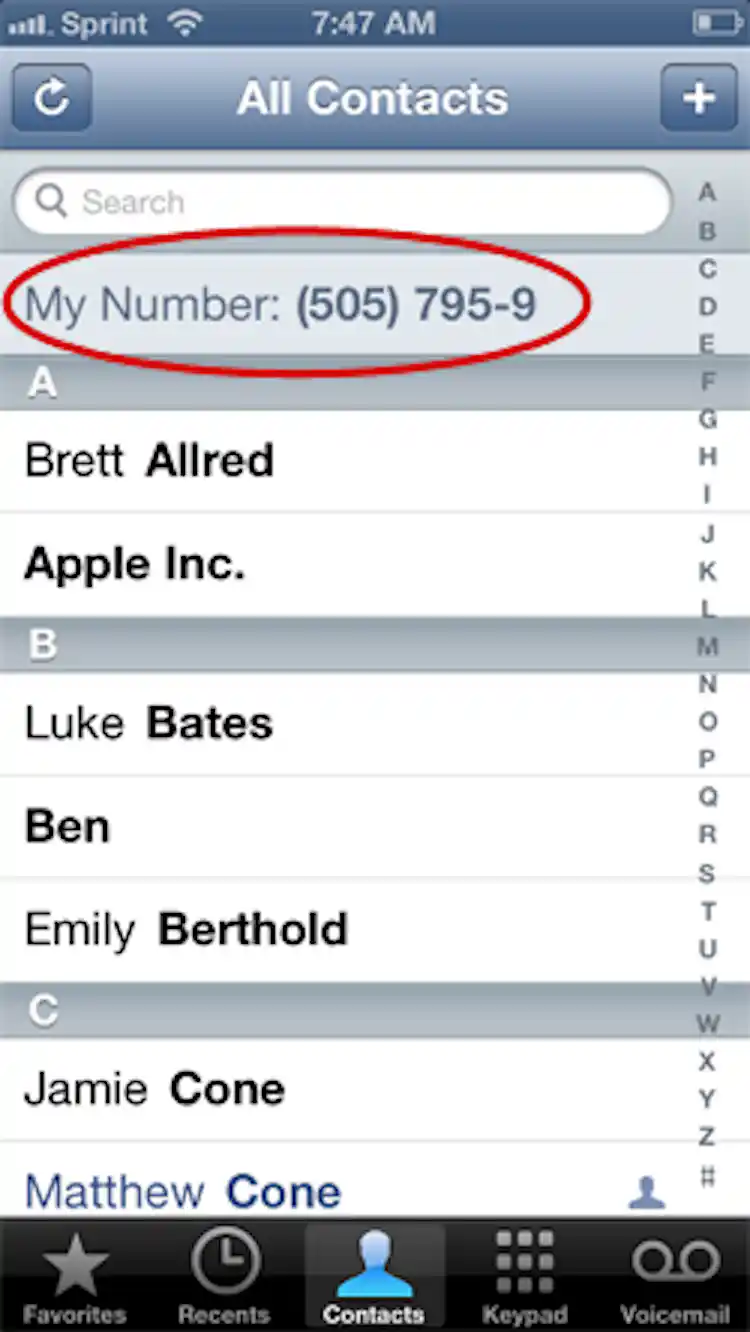This screenshot has height=1332, width=750.
Task: View Jamie Cone's contact details
Action: pos(300,1089)
